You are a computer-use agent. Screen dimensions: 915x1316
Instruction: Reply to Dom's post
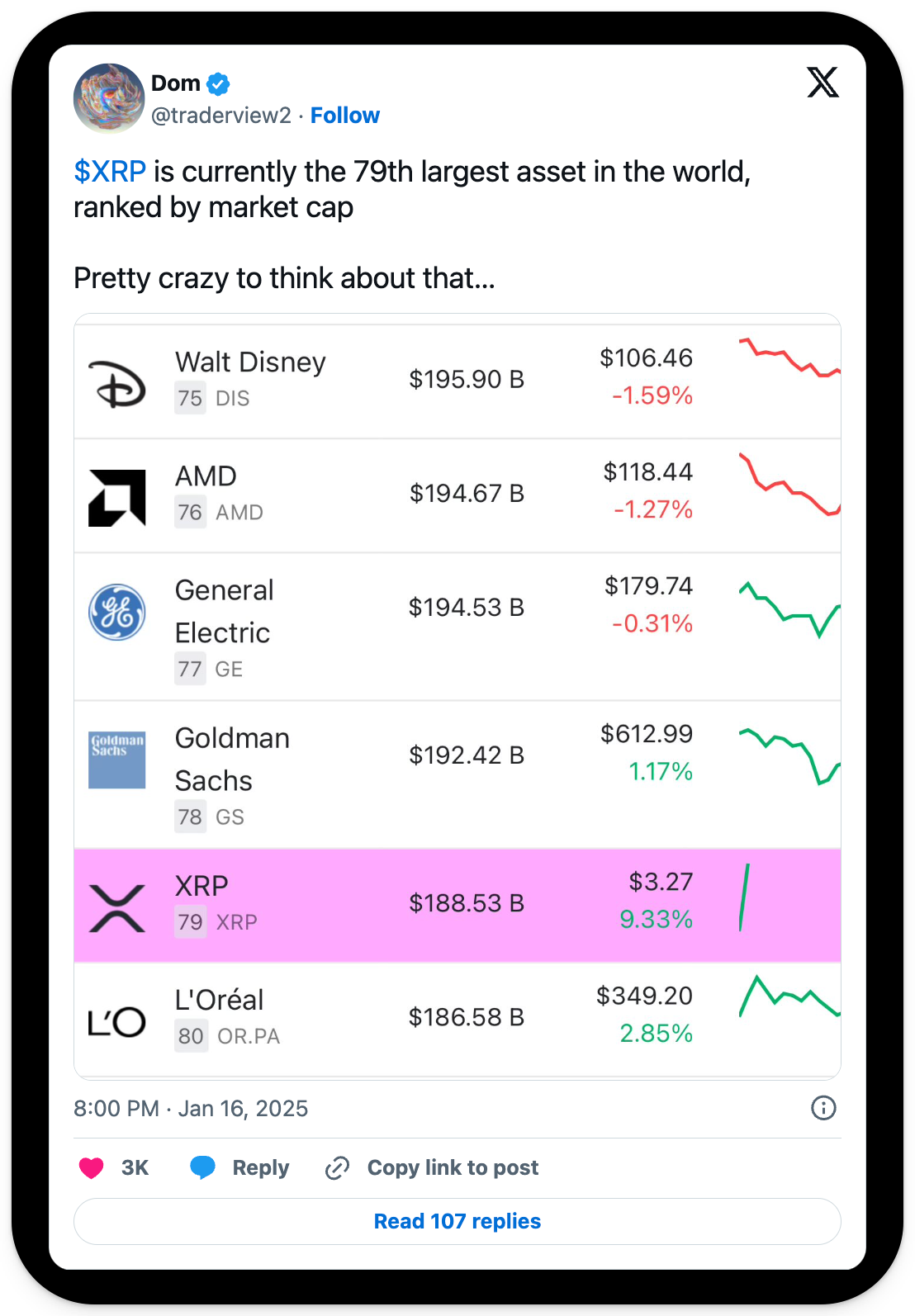tap(240, 1167)
